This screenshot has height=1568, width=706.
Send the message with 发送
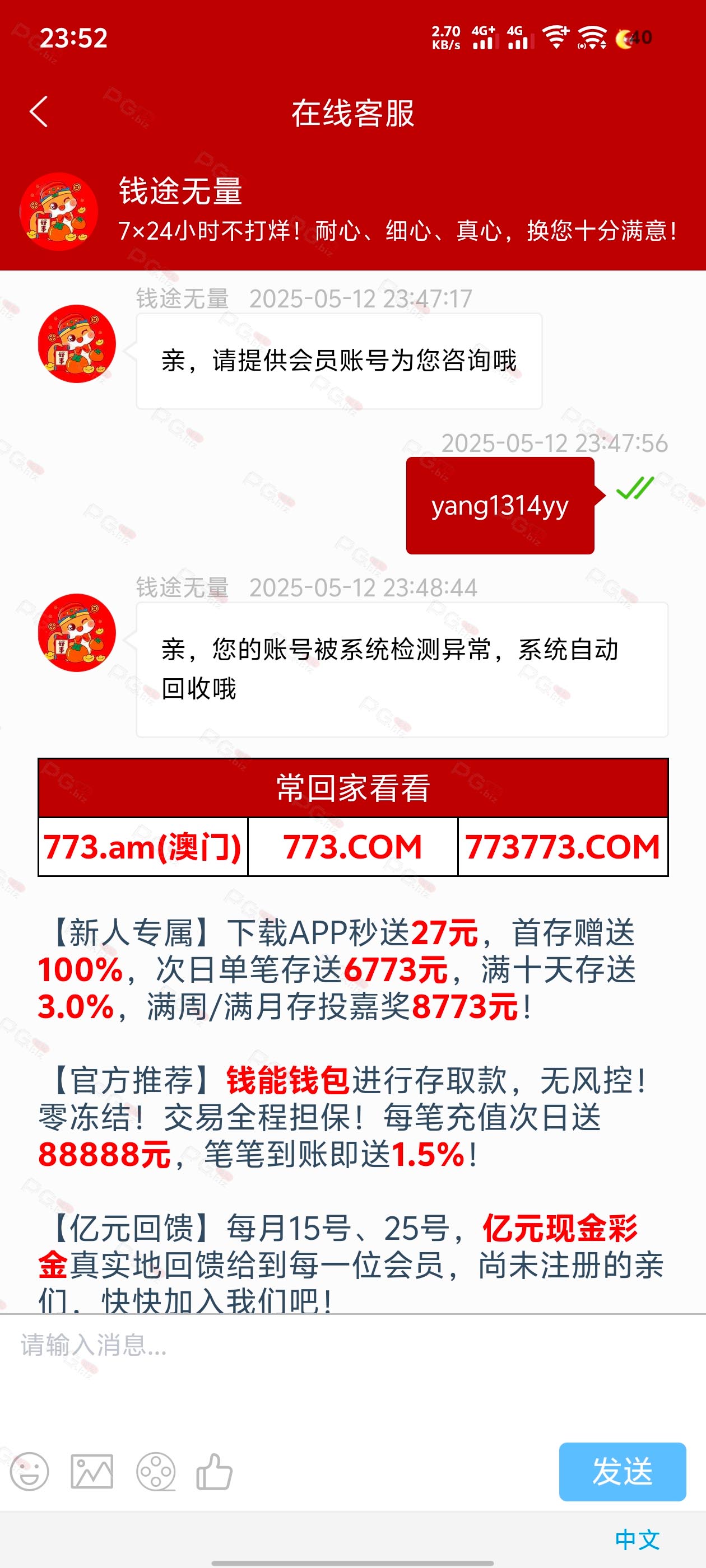pos(622,1472)
